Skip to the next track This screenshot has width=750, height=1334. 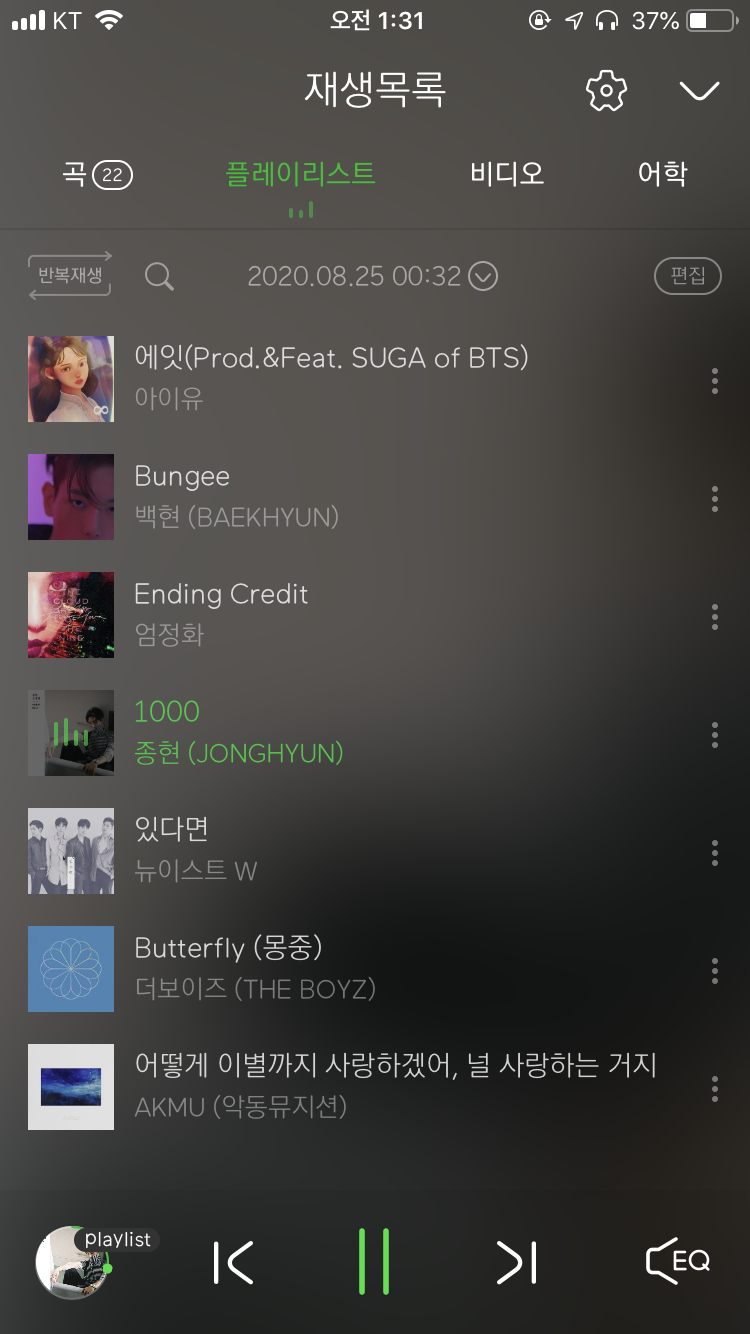point(516,1263)
